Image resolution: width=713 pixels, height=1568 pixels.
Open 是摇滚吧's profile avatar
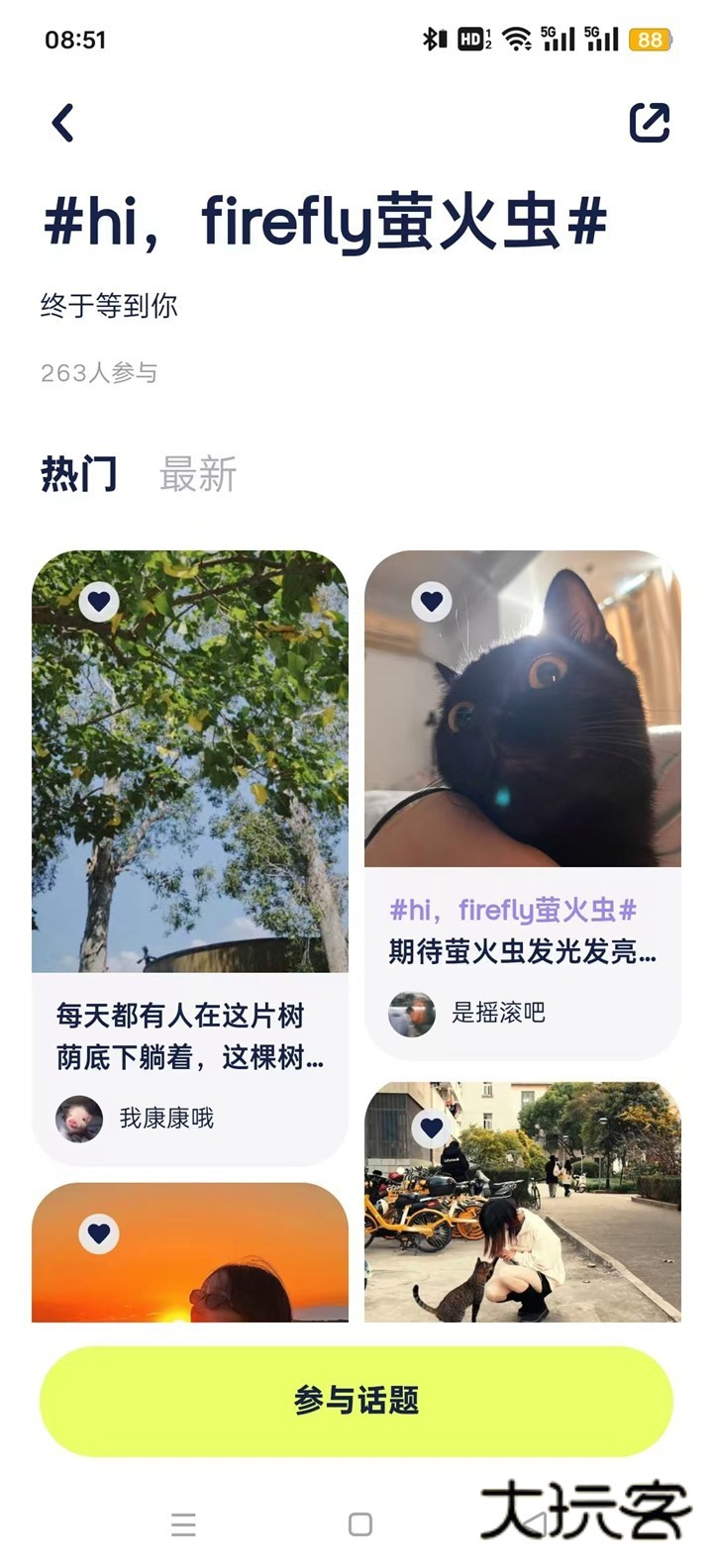click(x=411, y=1014)
